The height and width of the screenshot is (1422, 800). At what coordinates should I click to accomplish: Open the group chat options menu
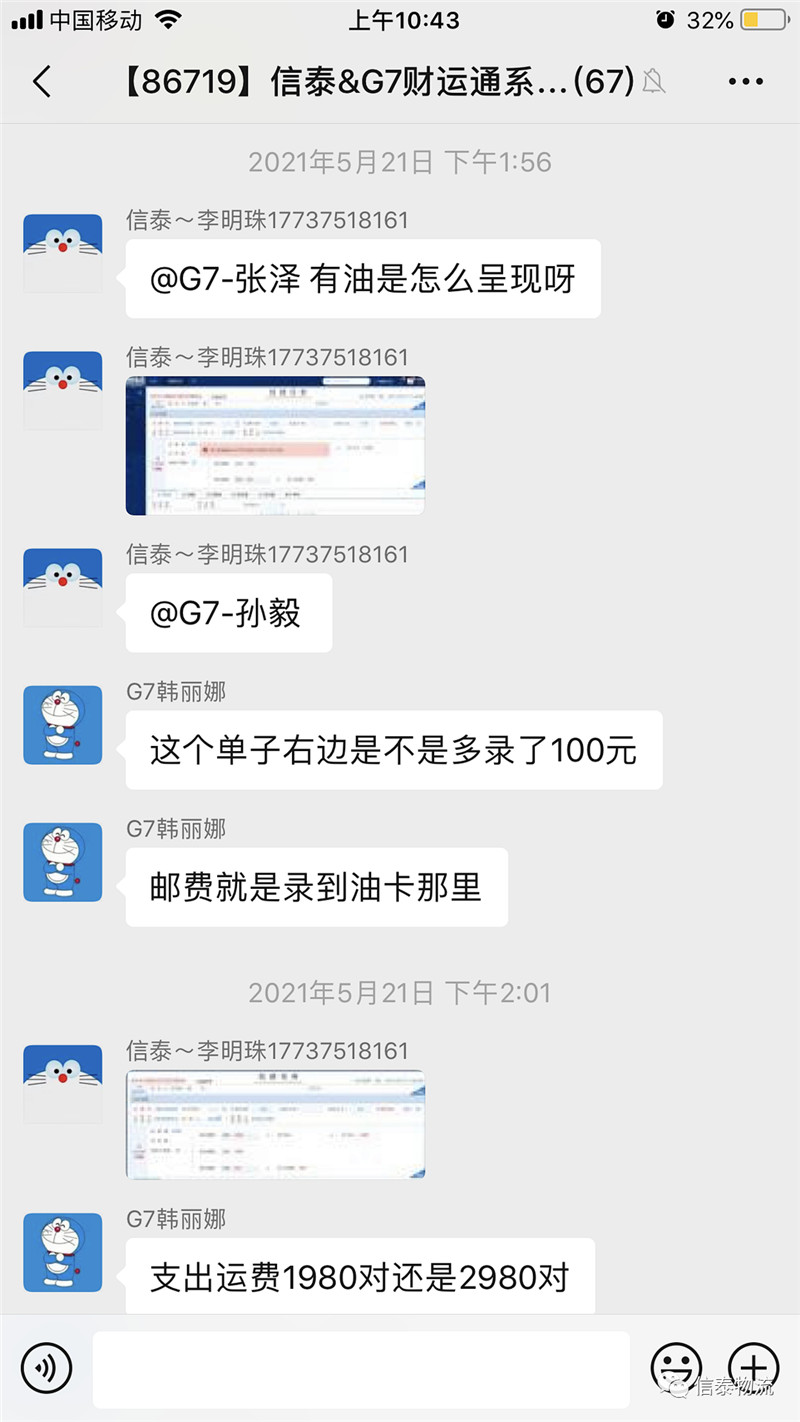point(745,82)
